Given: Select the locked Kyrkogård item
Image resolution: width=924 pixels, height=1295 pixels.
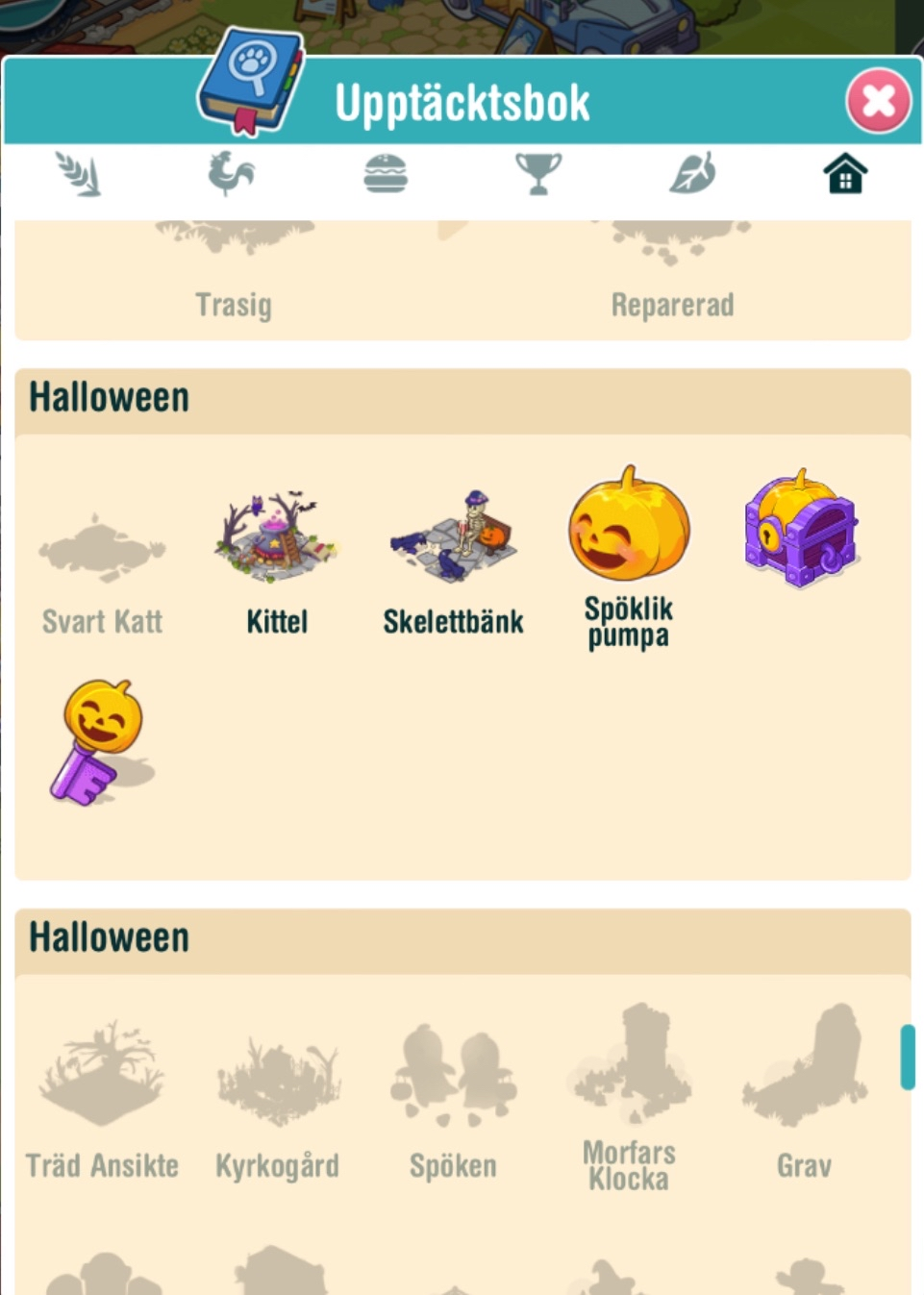Looking at the screenshot, I should tap(277, 1106).
